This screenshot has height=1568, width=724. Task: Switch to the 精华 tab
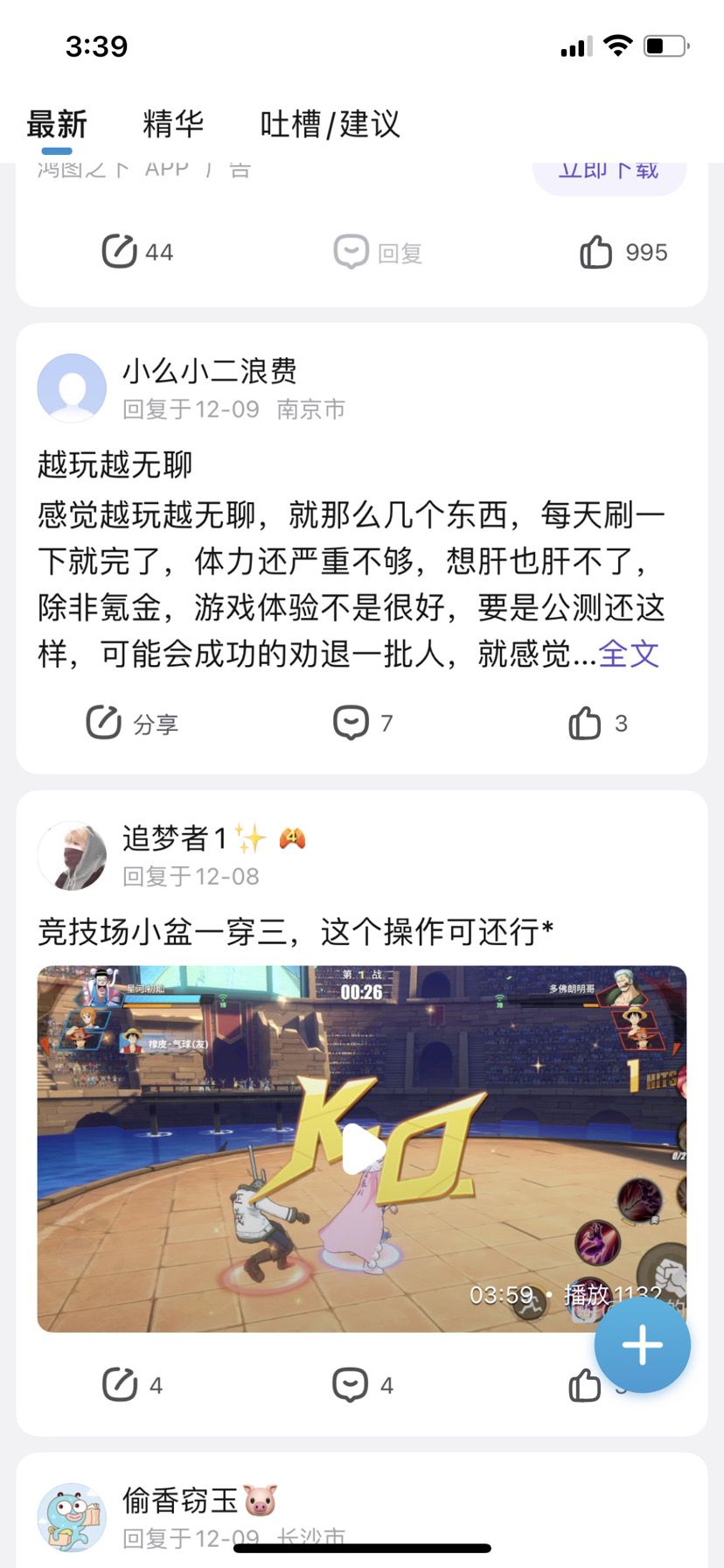click(x=173, y=124)
